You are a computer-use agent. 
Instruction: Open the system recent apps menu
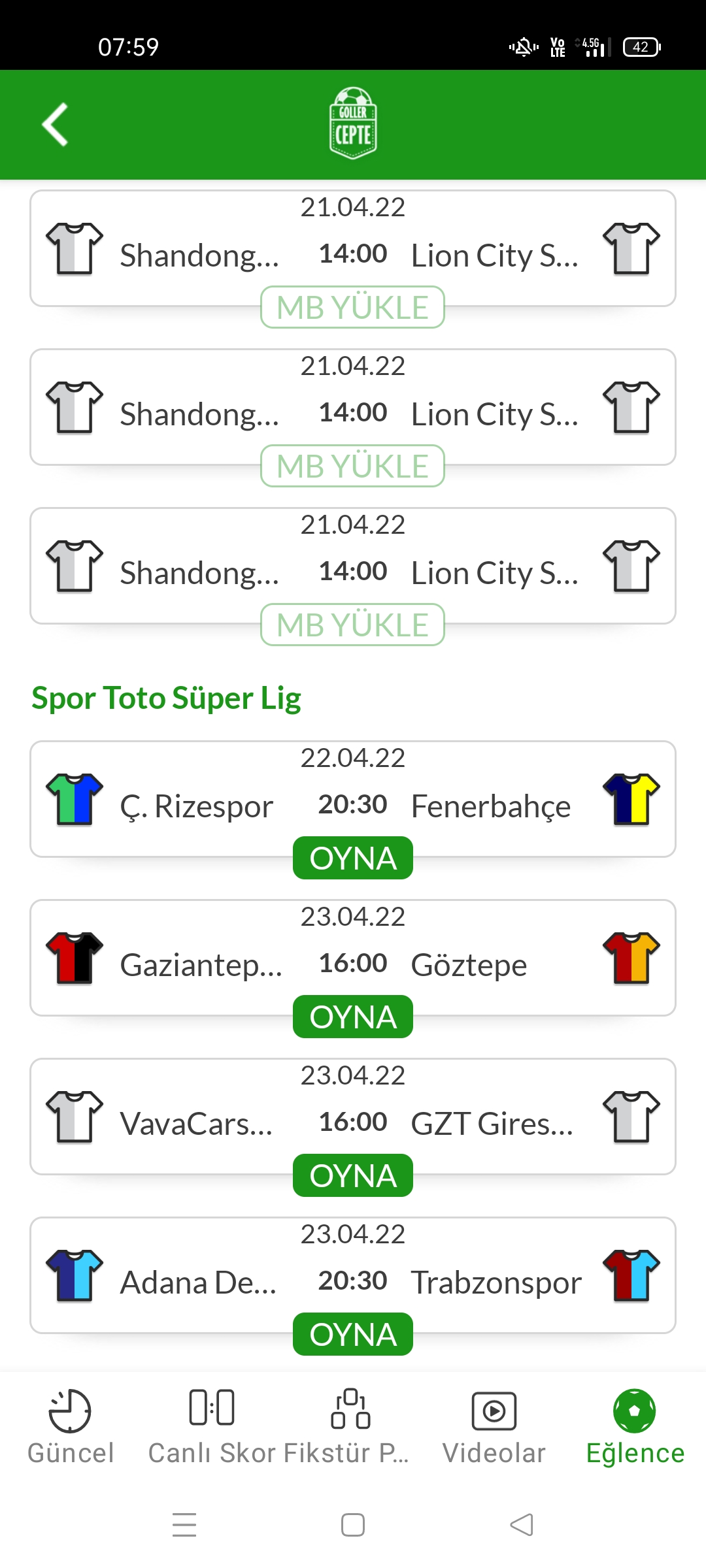(184, 1525)
